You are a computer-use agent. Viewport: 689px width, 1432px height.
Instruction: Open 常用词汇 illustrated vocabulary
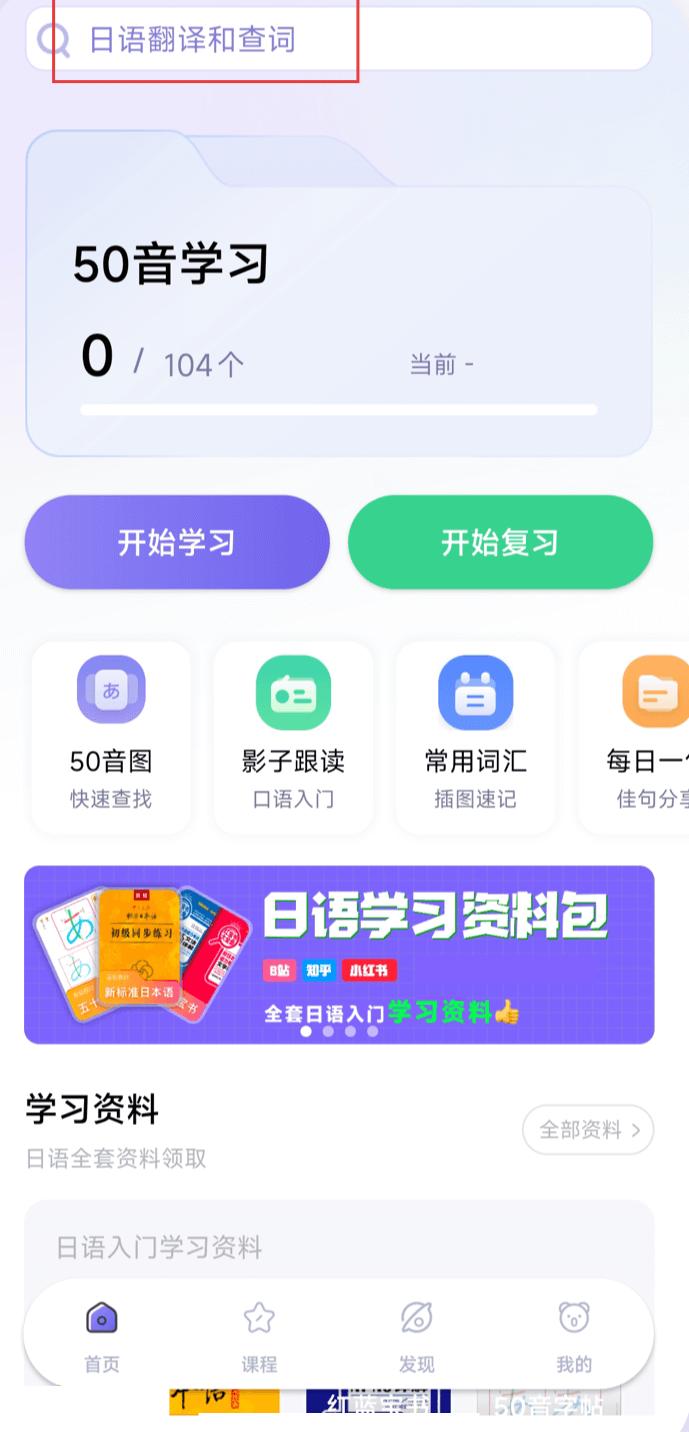475,737
